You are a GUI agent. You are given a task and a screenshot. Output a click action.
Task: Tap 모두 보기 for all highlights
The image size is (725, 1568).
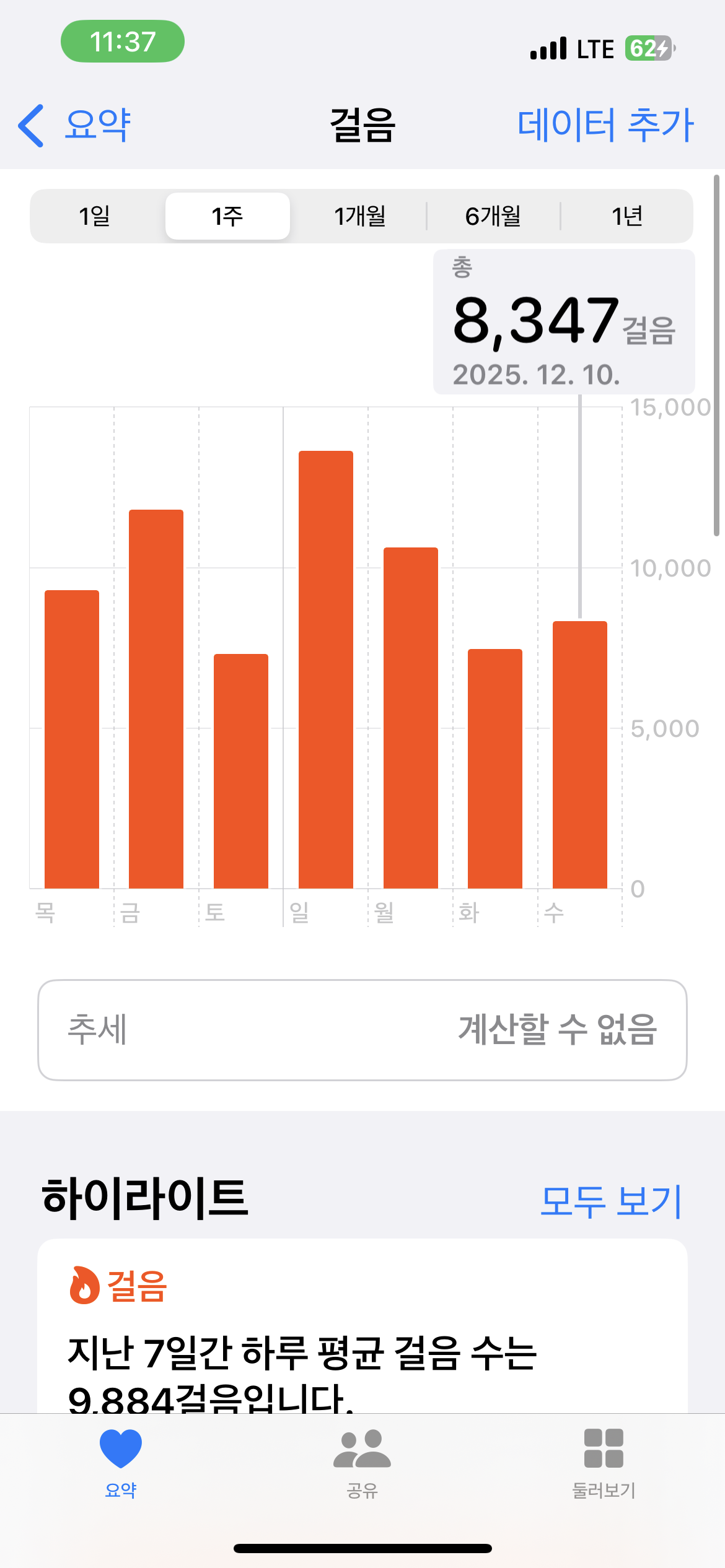click(x=610, y=1201)
